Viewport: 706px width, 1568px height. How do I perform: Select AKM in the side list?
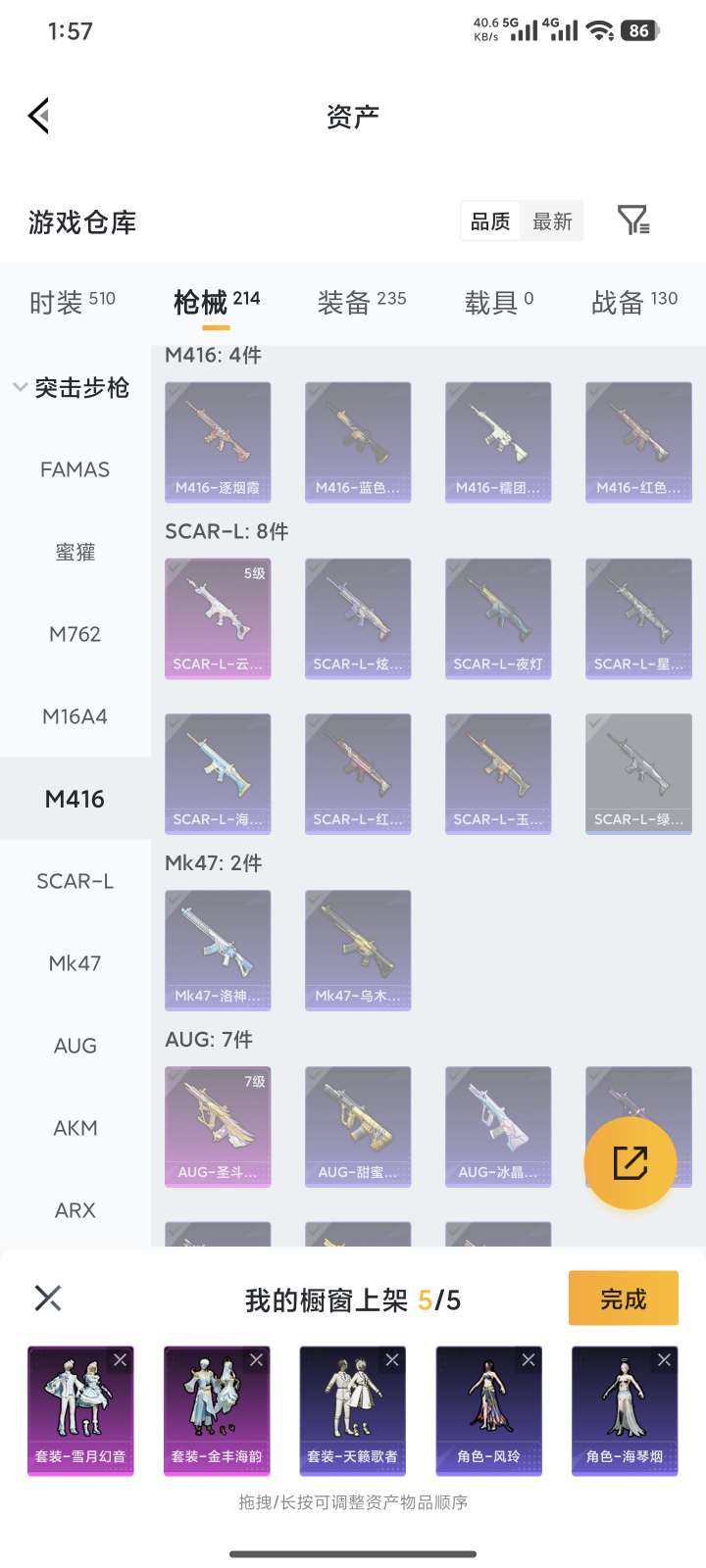[x=76, y=1128]
